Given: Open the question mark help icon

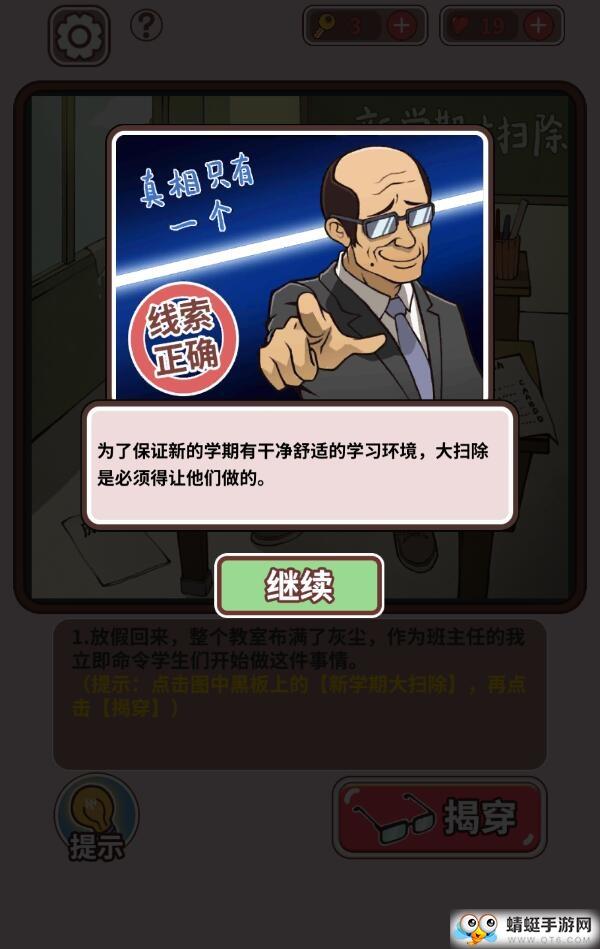Looking at the screenshot, I should [x=147, y=25].
